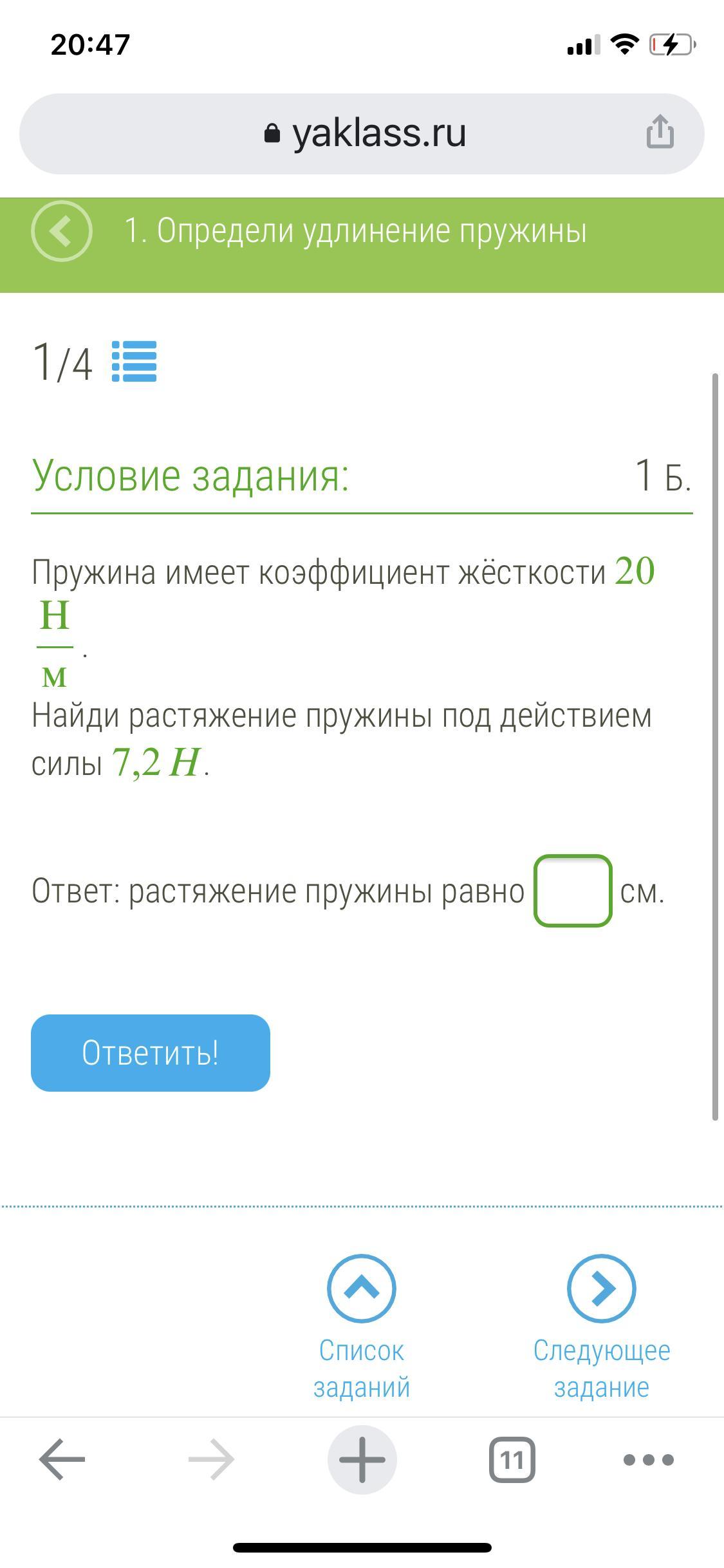Open the task list icon next to 1/4
Screen dimensions: 724x1568
[134, 362]
